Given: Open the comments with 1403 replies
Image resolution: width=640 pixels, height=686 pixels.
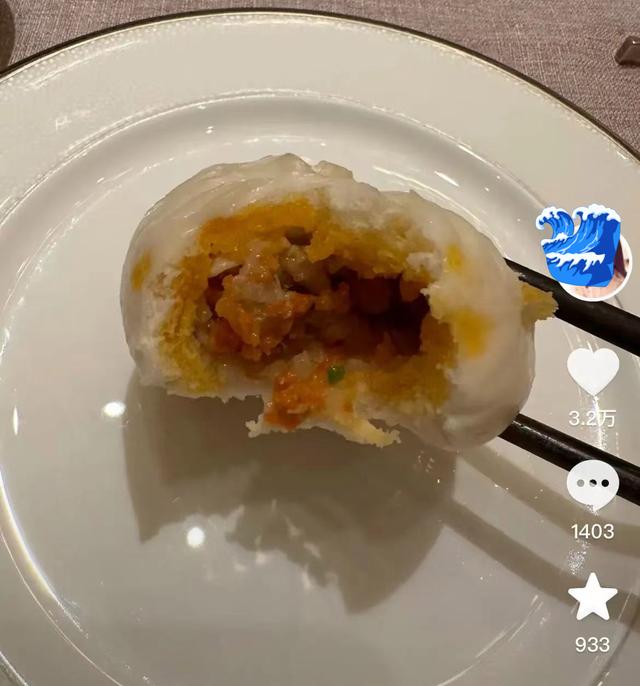Looking at the screenshot, I should click(x=593, y=484).
